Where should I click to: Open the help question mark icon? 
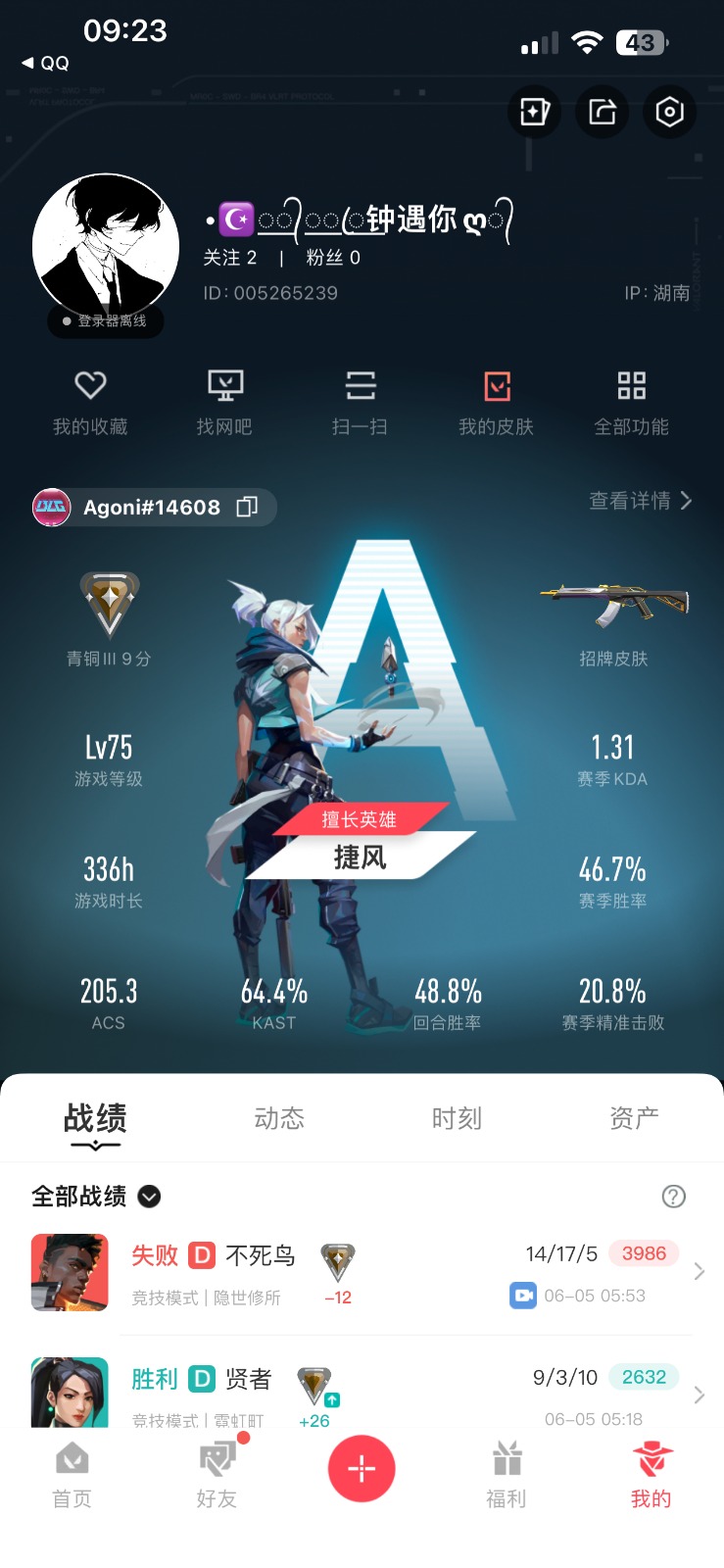click(x=674, y=1197)
